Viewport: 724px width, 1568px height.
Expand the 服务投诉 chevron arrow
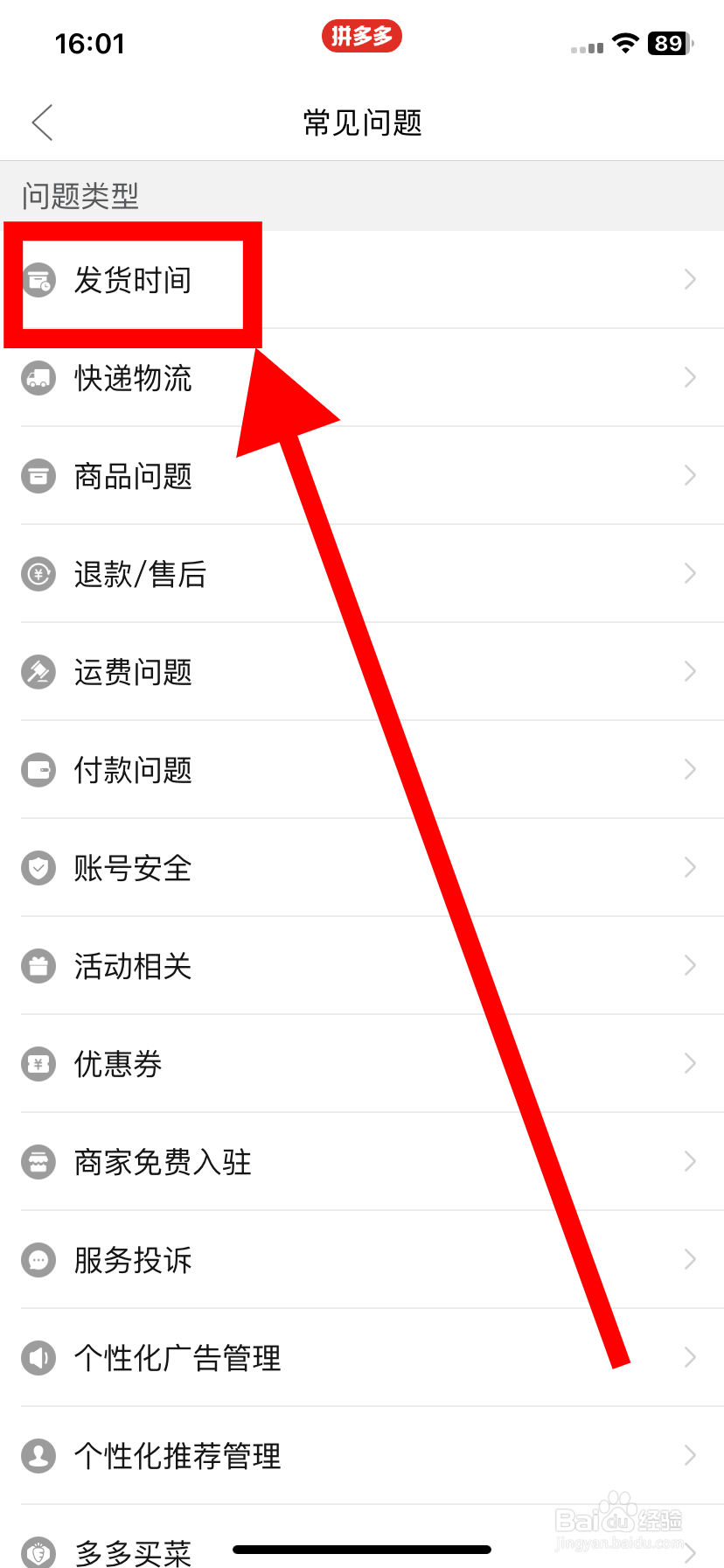pyautogui.click(x=690, y=1260)
